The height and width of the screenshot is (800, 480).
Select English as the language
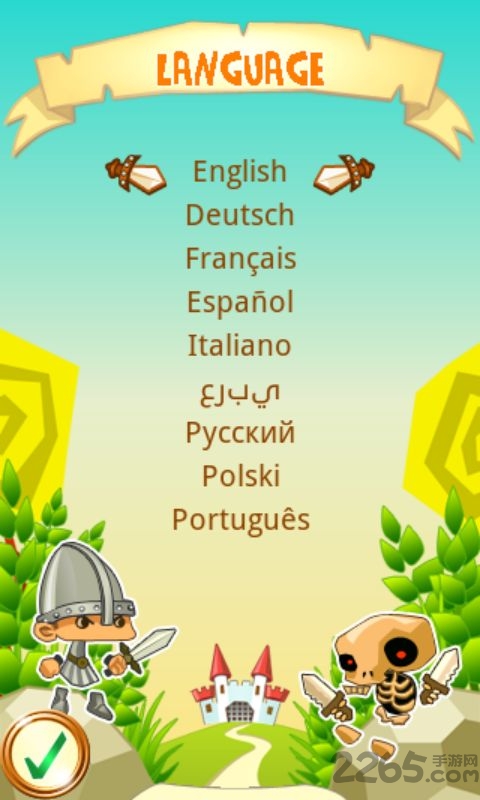click(240, 172)
